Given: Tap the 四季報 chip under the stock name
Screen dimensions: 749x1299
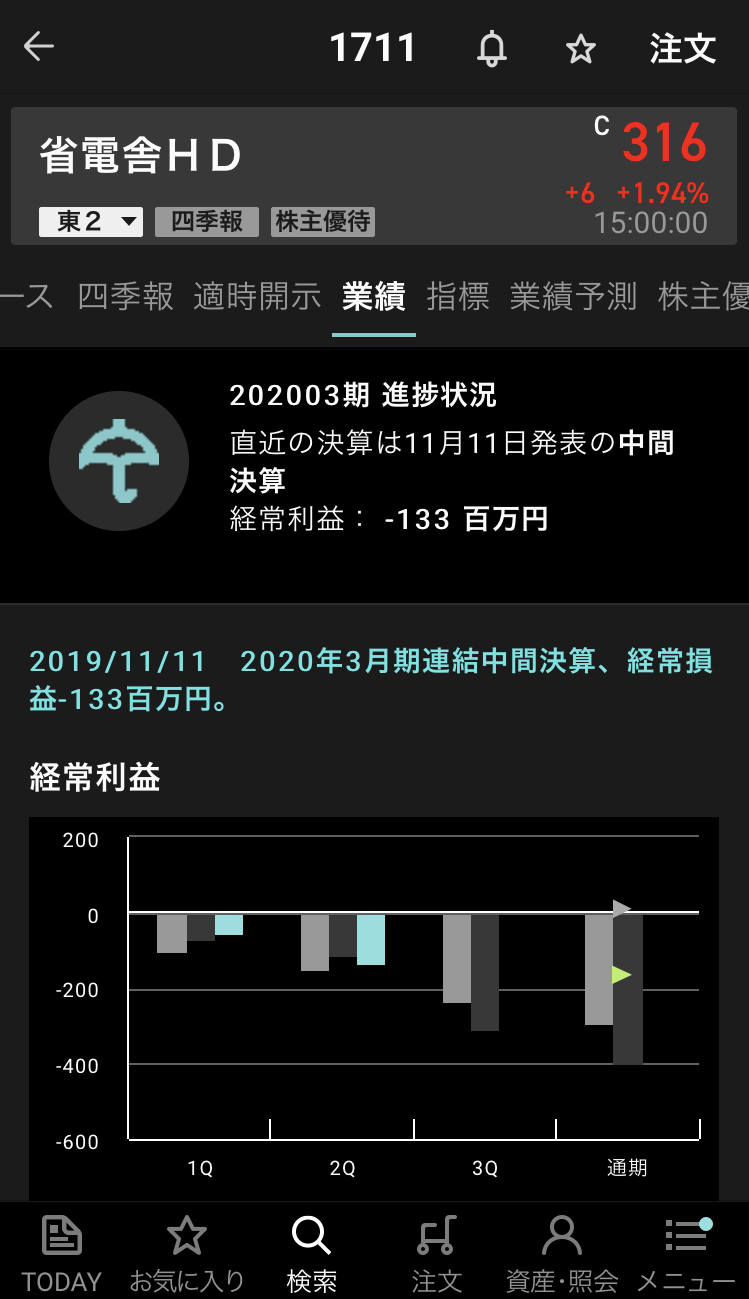Looking at the screenshot, I should [x=207, y=221].
